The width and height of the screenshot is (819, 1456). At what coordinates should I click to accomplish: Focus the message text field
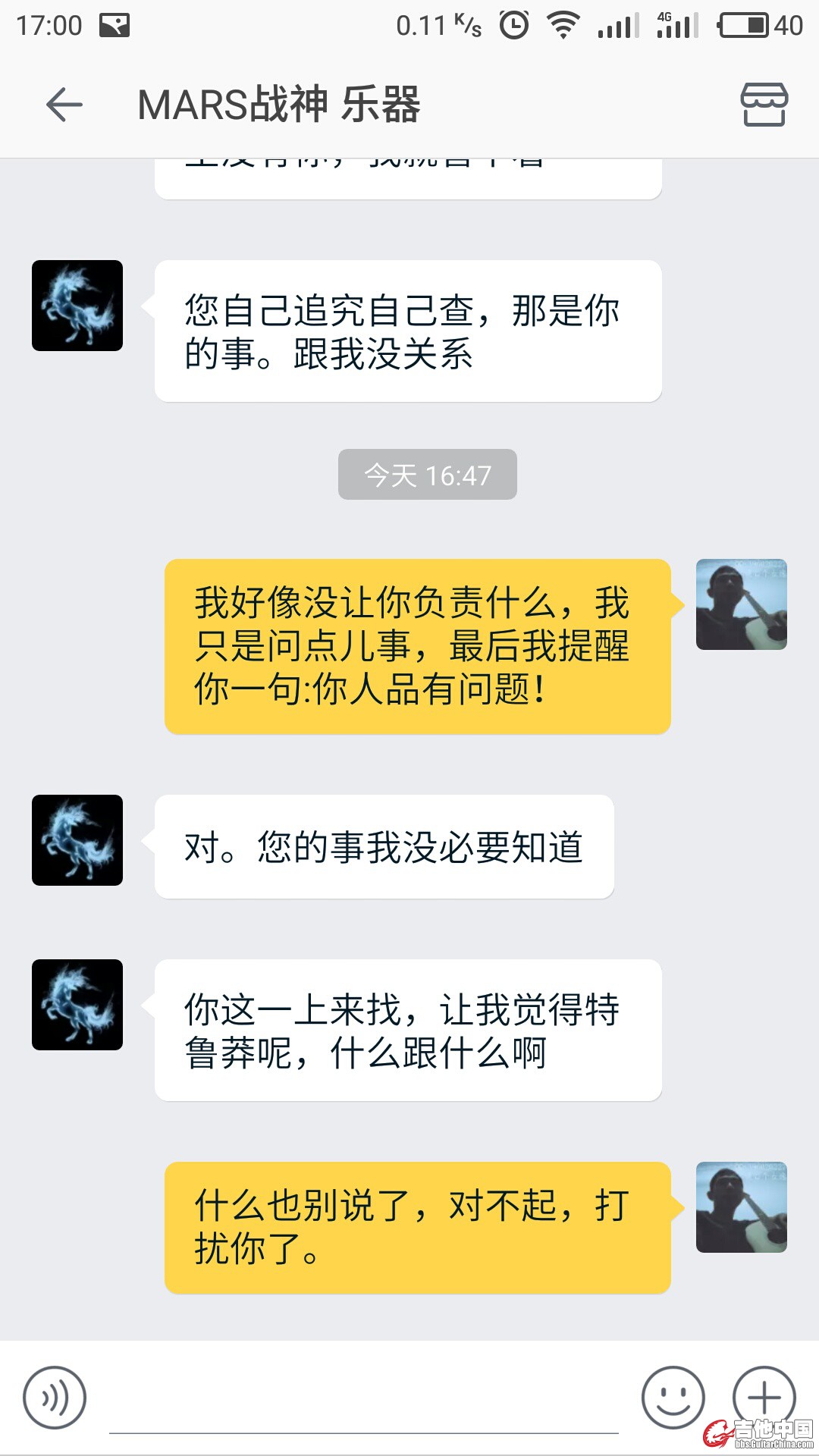click(x=364, y=1403)
